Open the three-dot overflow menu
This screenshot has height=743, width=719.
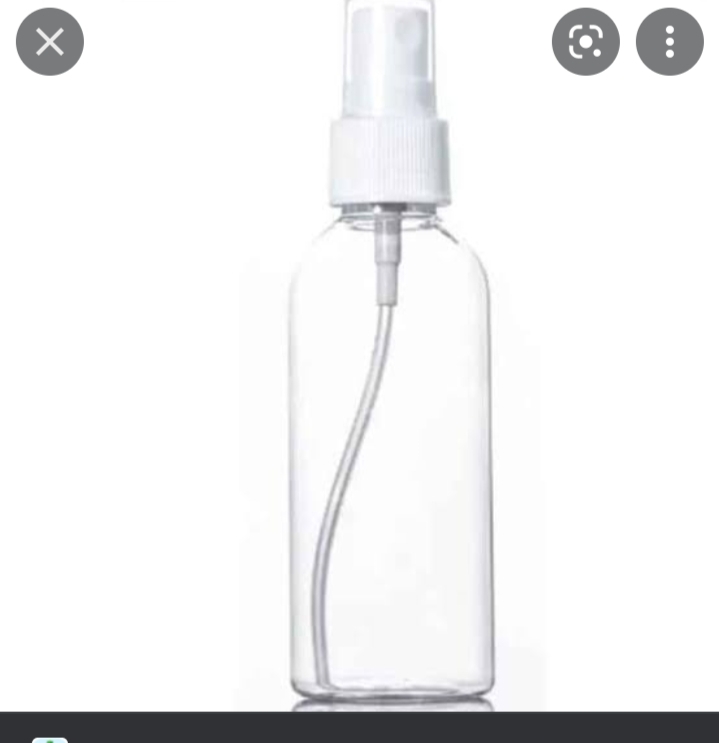click(x=669, y=42)
